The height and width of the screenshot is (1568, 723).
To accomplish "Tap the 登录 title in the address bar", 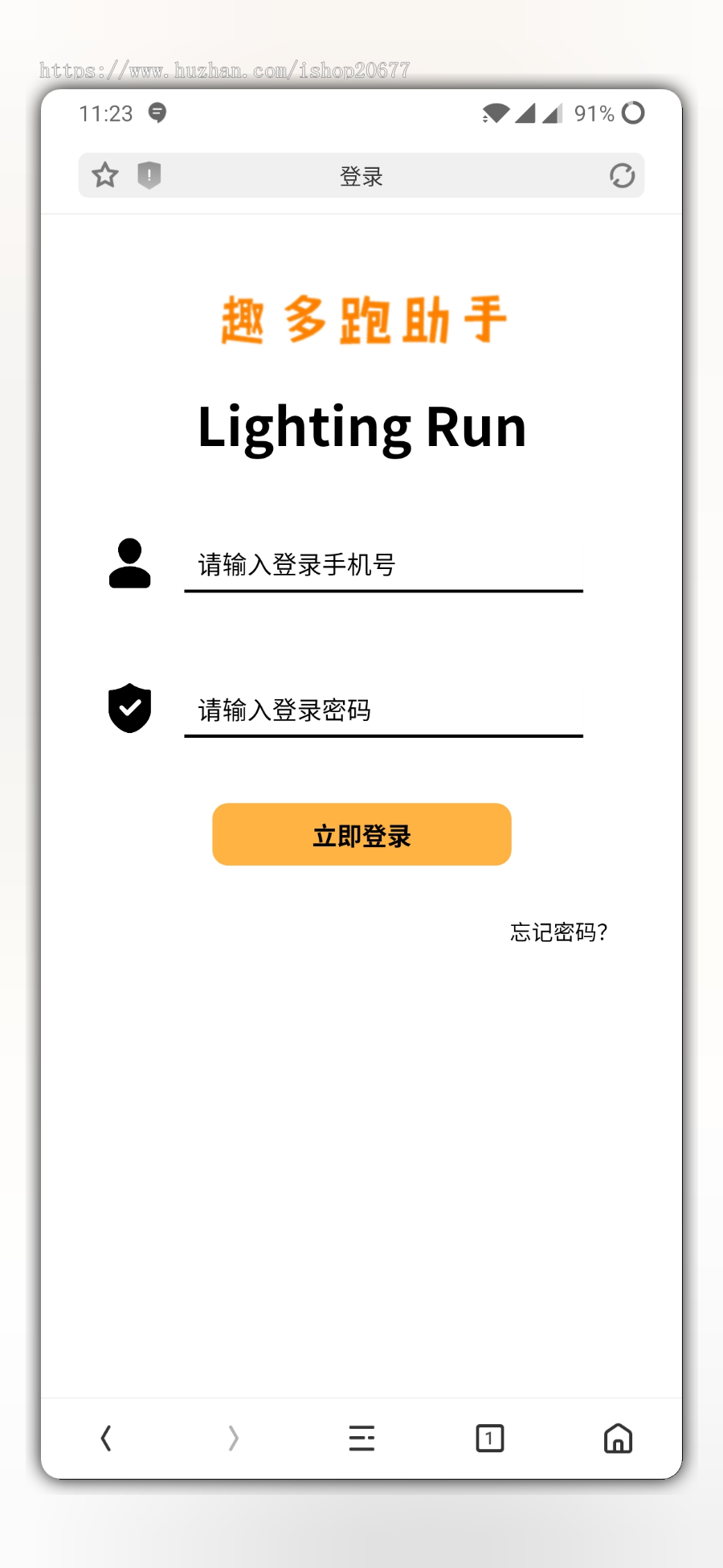I will point(361,174).
